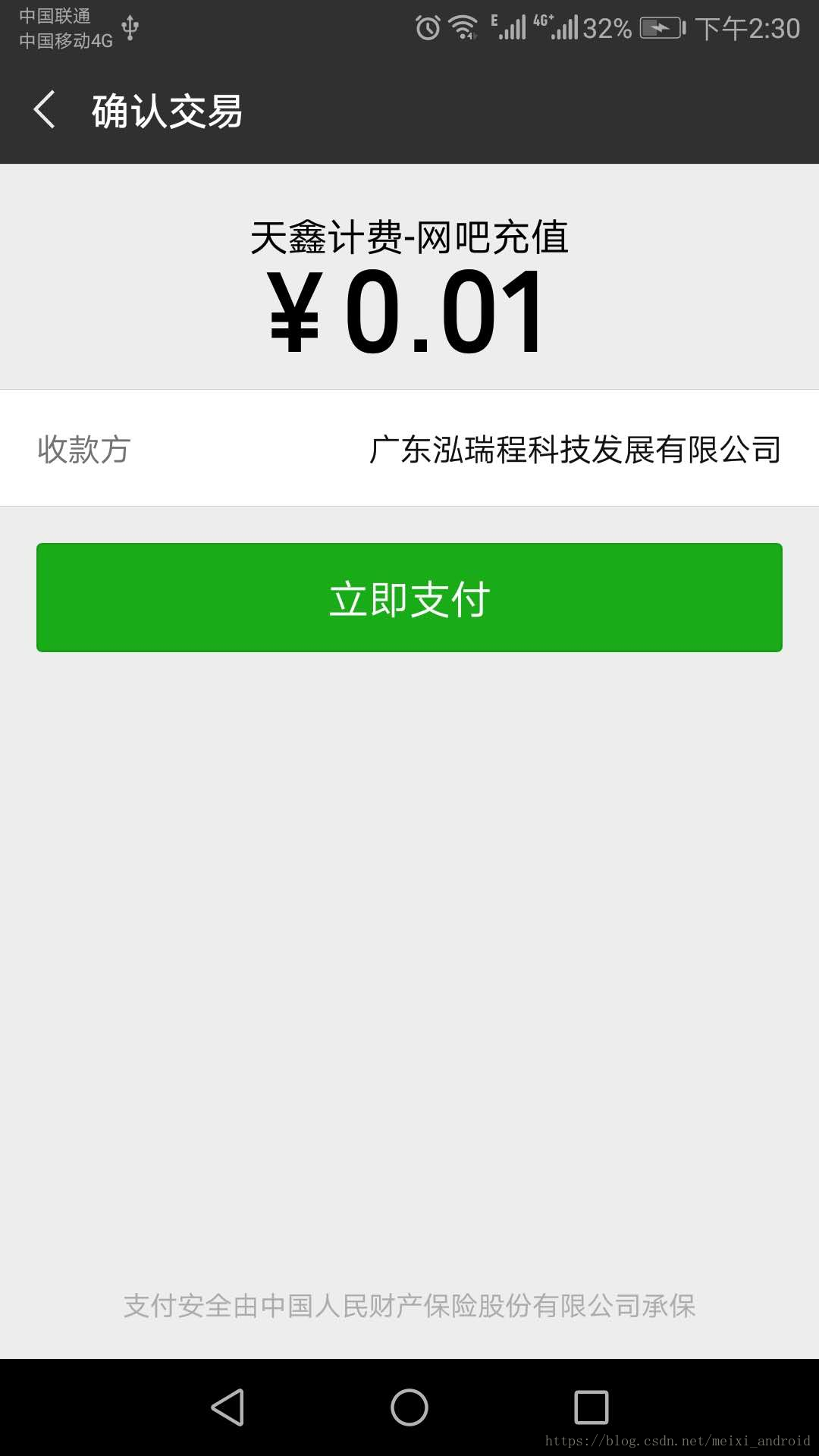Open recent apps with the square button

pyautogui.click(x=591, y=1407)
